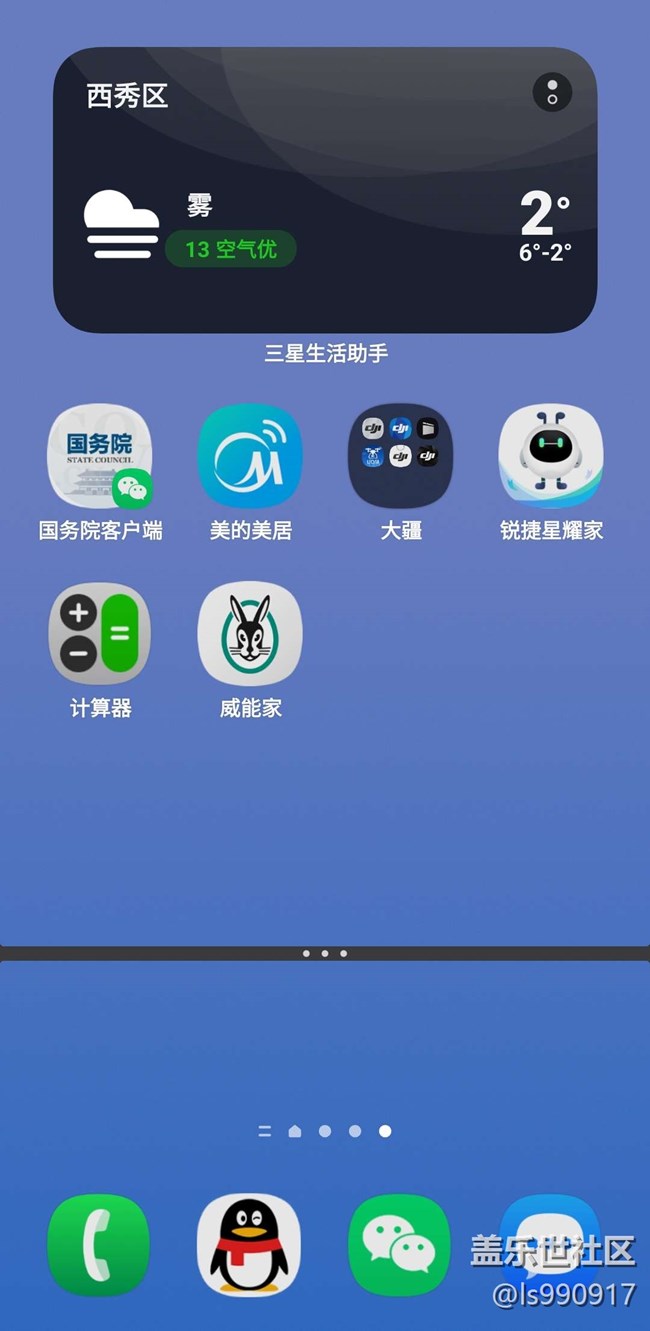Viewport: 650px width, 1331px height.
Task: Launch the 锐捷星耀家 app
Action: pos(551,457)
